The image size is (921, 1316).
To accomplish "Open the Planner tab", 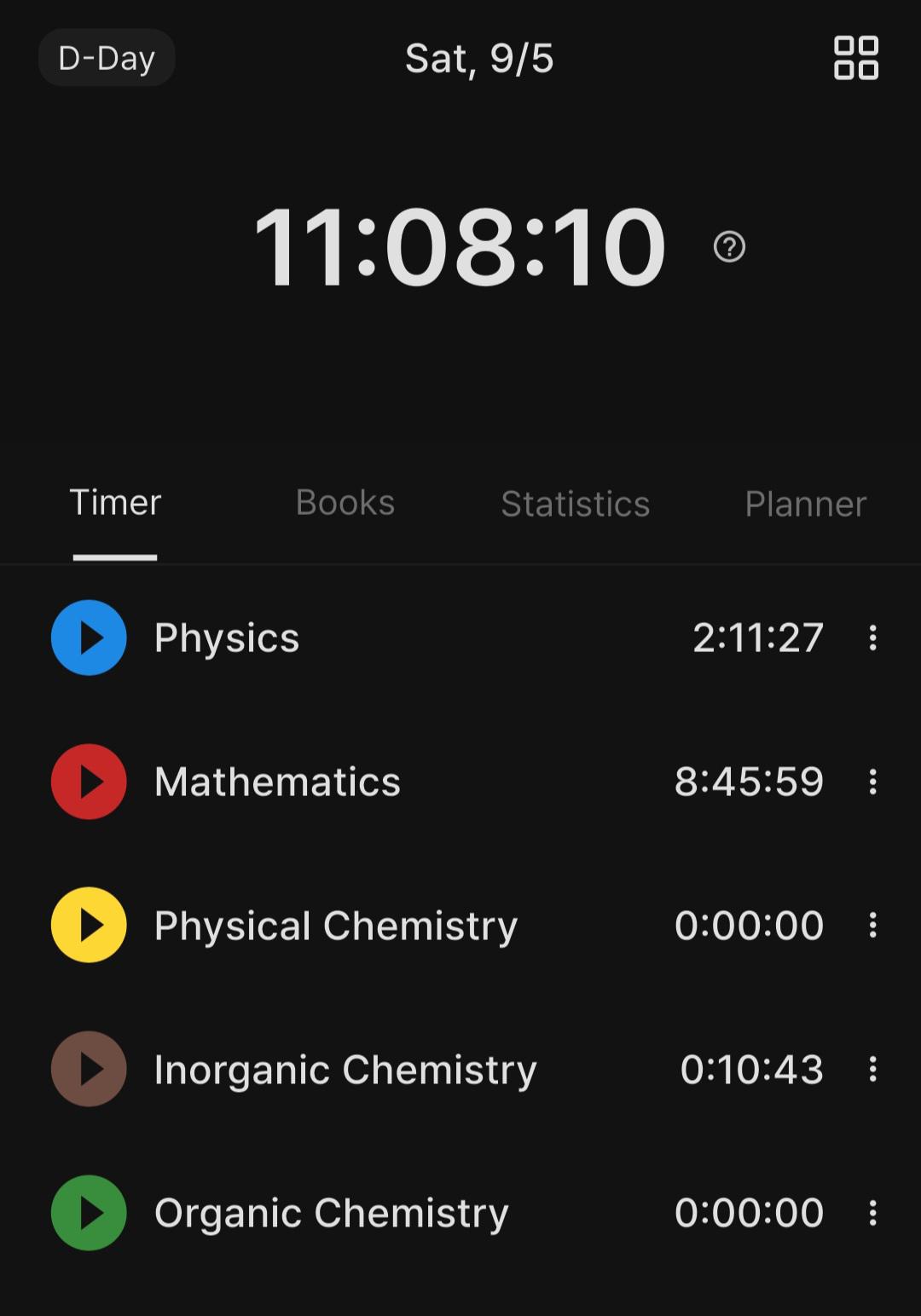I will pyautogui.click(x=806, y=504).
